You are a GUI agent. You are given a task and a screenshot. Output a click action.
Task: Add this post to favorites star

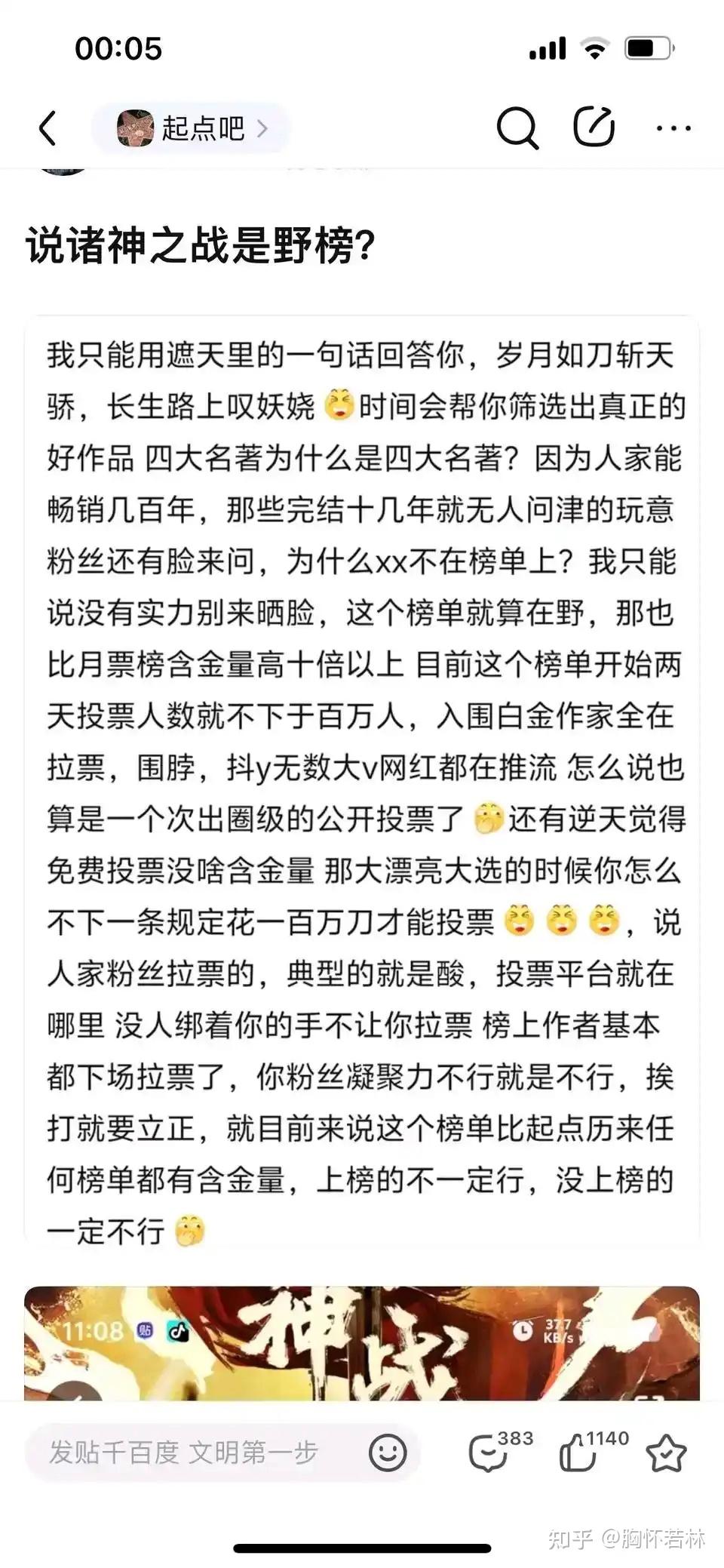point(667,1453)
